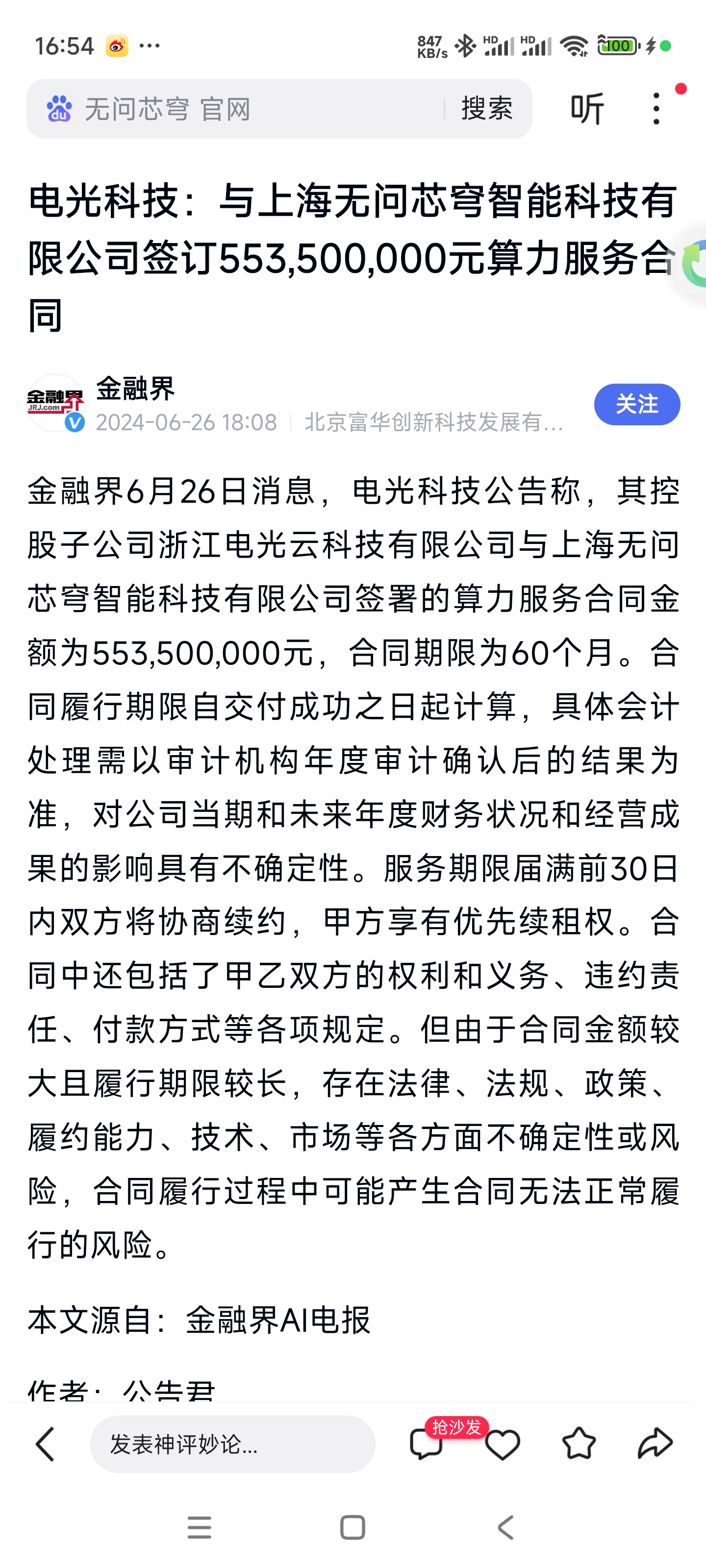
Task: Open the three-dot overflow menu
Action: coord(656,109)
